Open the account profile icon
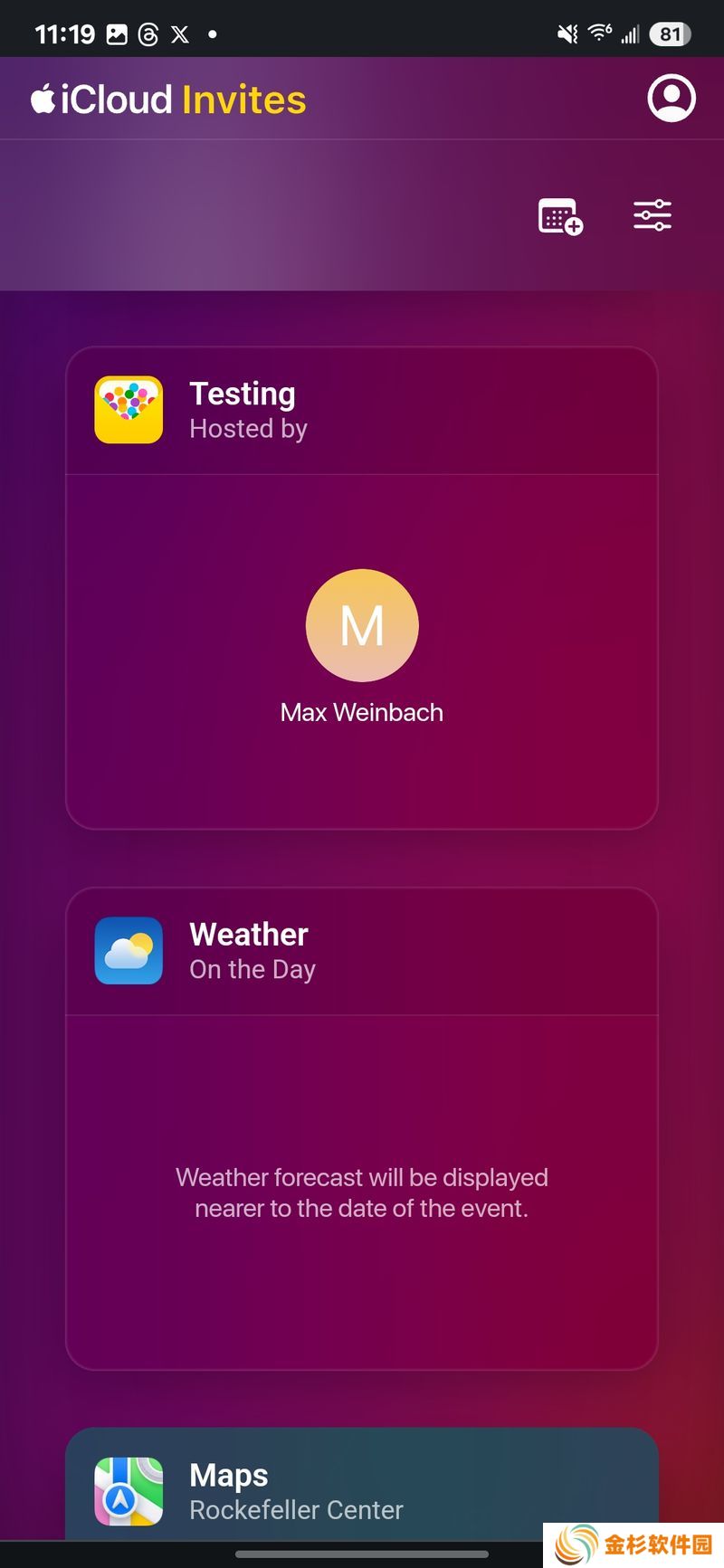Image resolution: width=724 pixels, height=1568 pixels. tap(672, 99)
